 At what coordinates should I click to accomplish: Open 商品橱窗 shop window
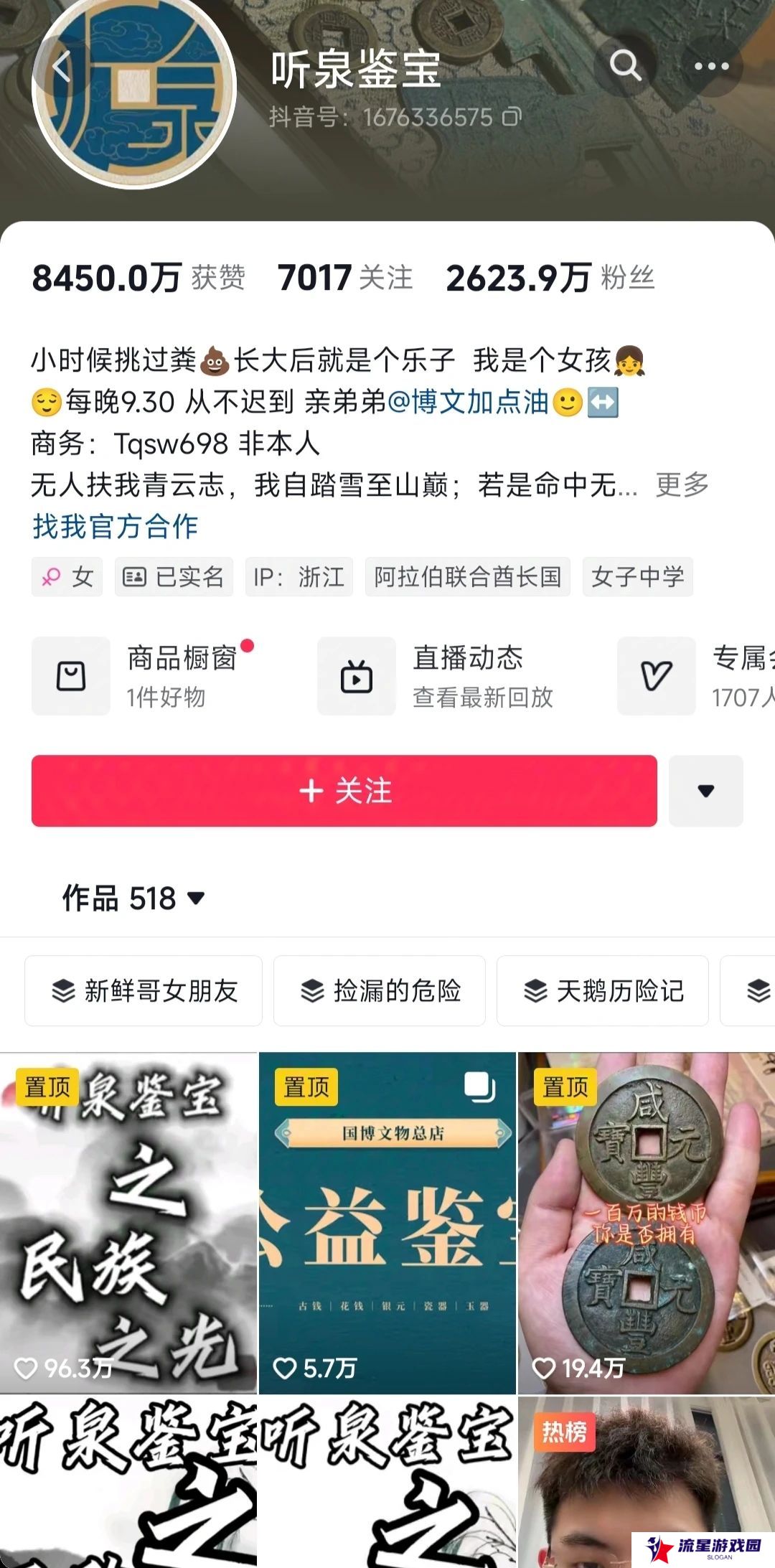[x=144, y=676]
